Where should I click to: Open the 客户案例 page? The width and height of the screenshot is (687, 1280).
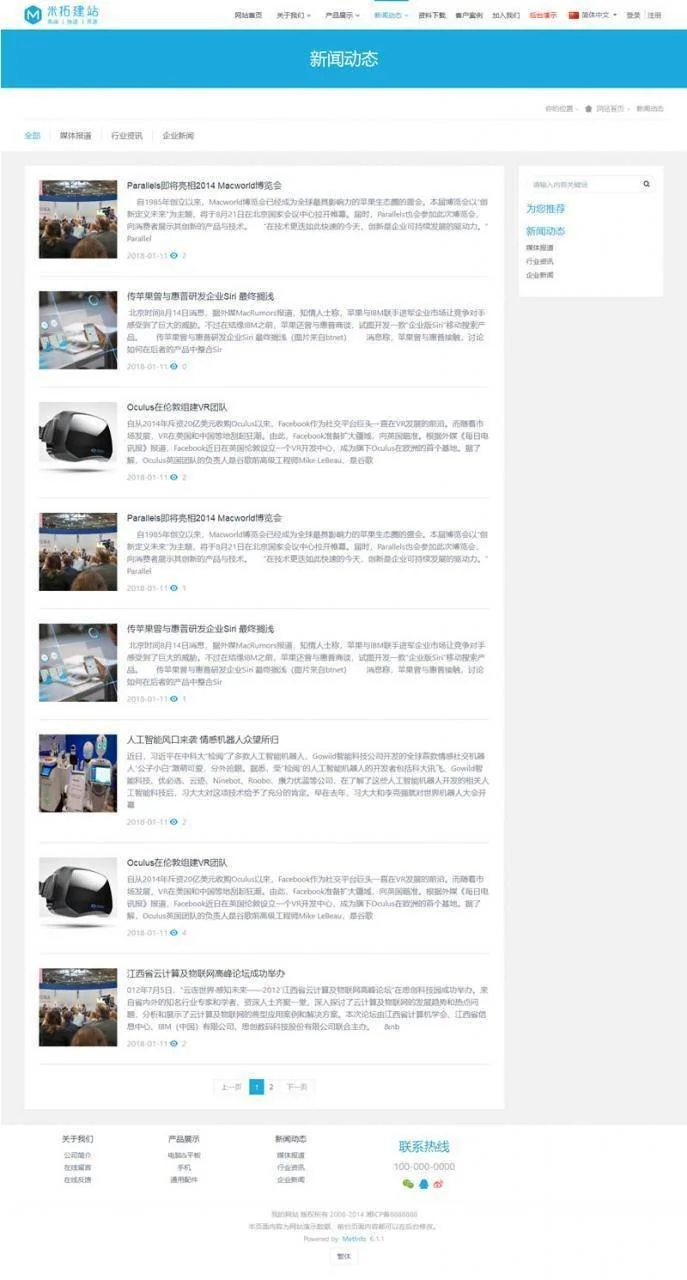point(468,16)
